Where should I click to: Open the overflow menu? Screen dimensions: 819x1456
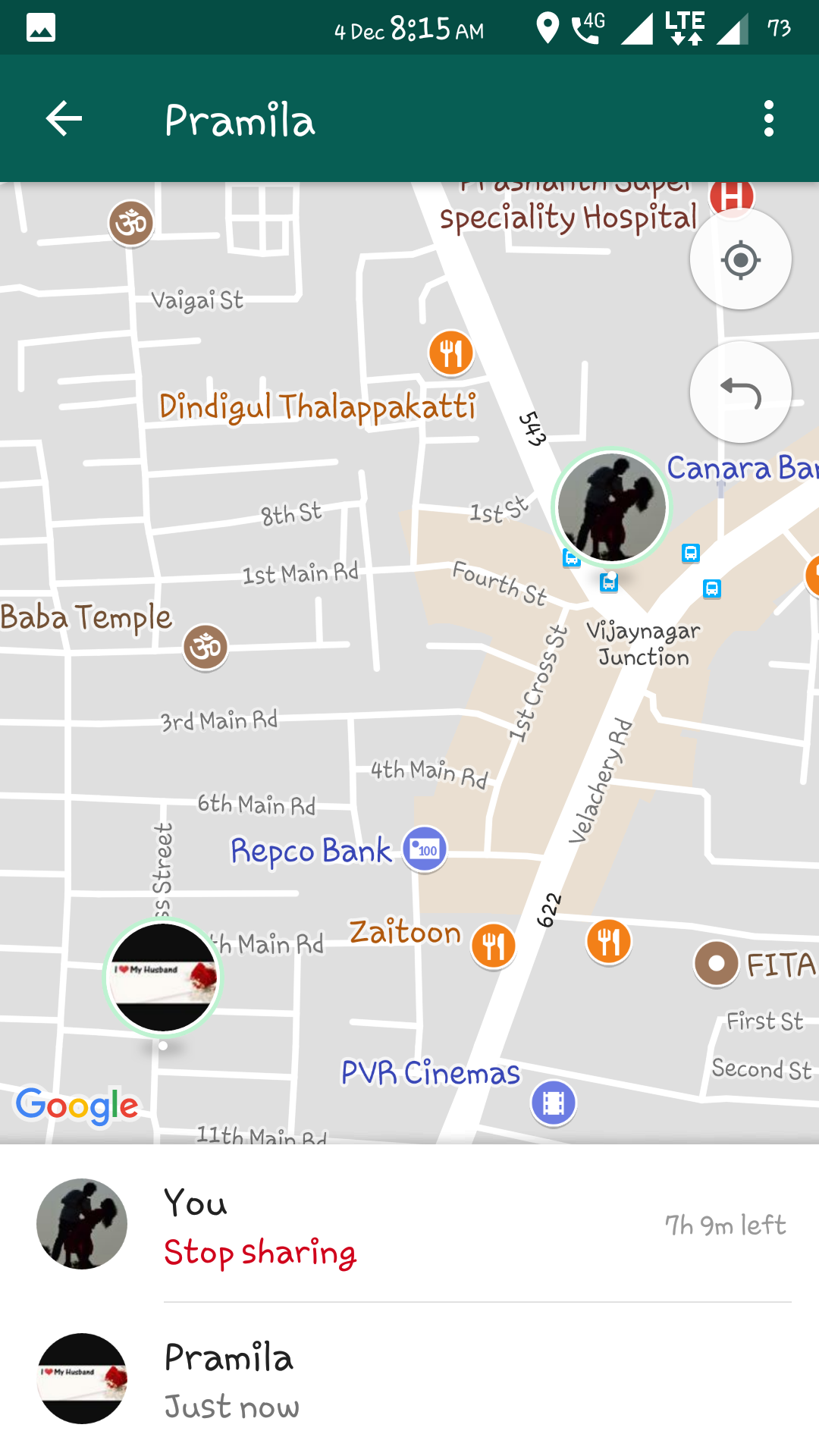pyautogui.click(x=768, y=119)
